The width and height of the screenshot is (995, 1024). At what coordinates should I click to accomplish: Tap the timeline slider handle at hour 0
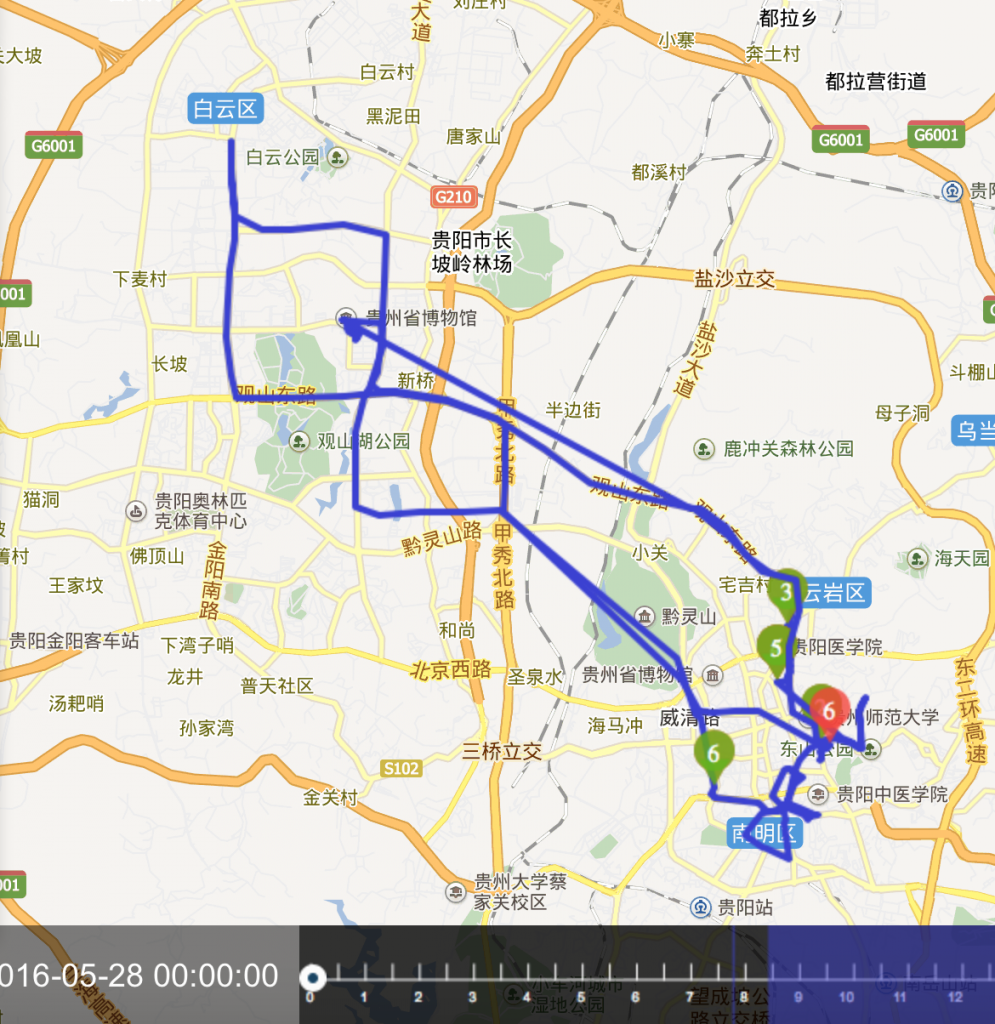click(x=312, y=975)
